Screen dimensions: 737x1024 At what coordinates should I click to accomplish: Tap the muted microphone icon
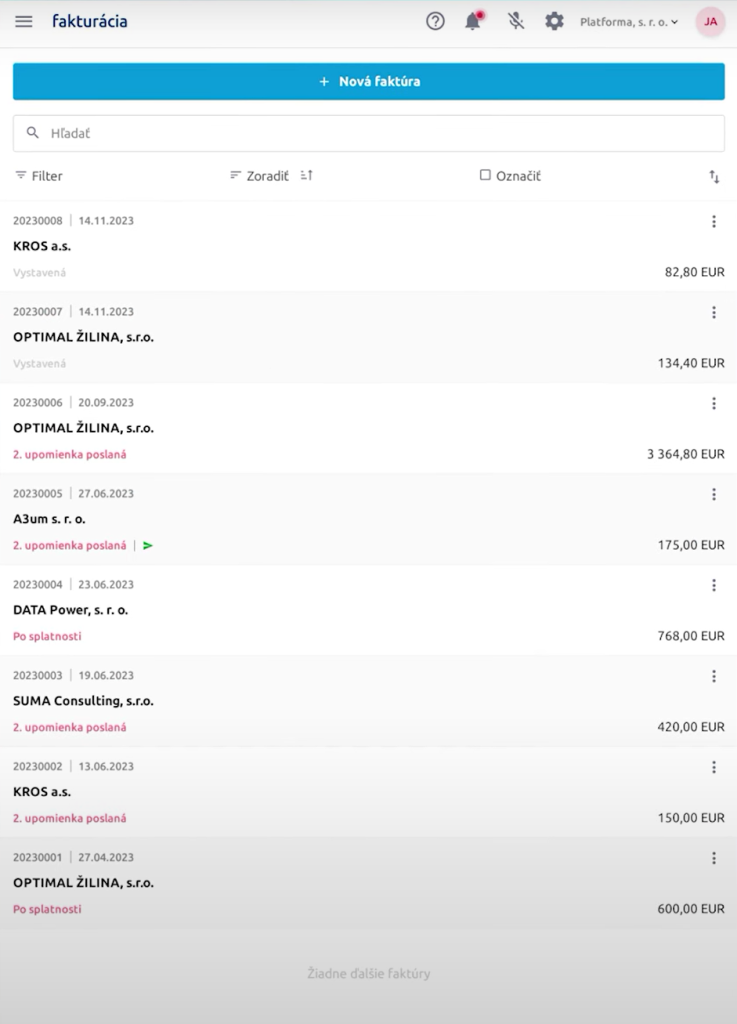(x=515, y=21)
